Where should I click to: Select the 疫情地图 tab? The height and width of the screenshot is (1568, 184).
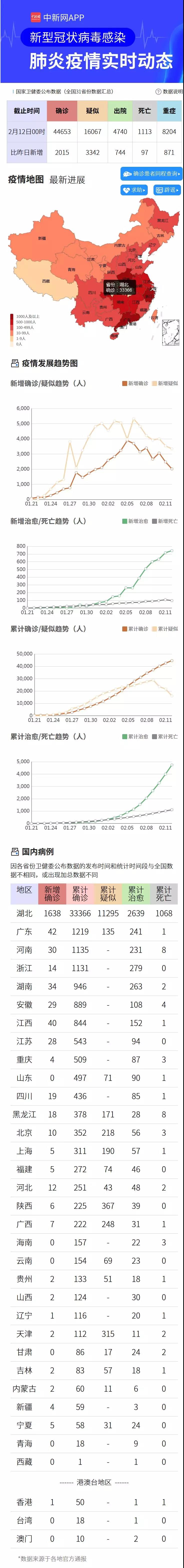pyautogui.click(x=25, y=180)
